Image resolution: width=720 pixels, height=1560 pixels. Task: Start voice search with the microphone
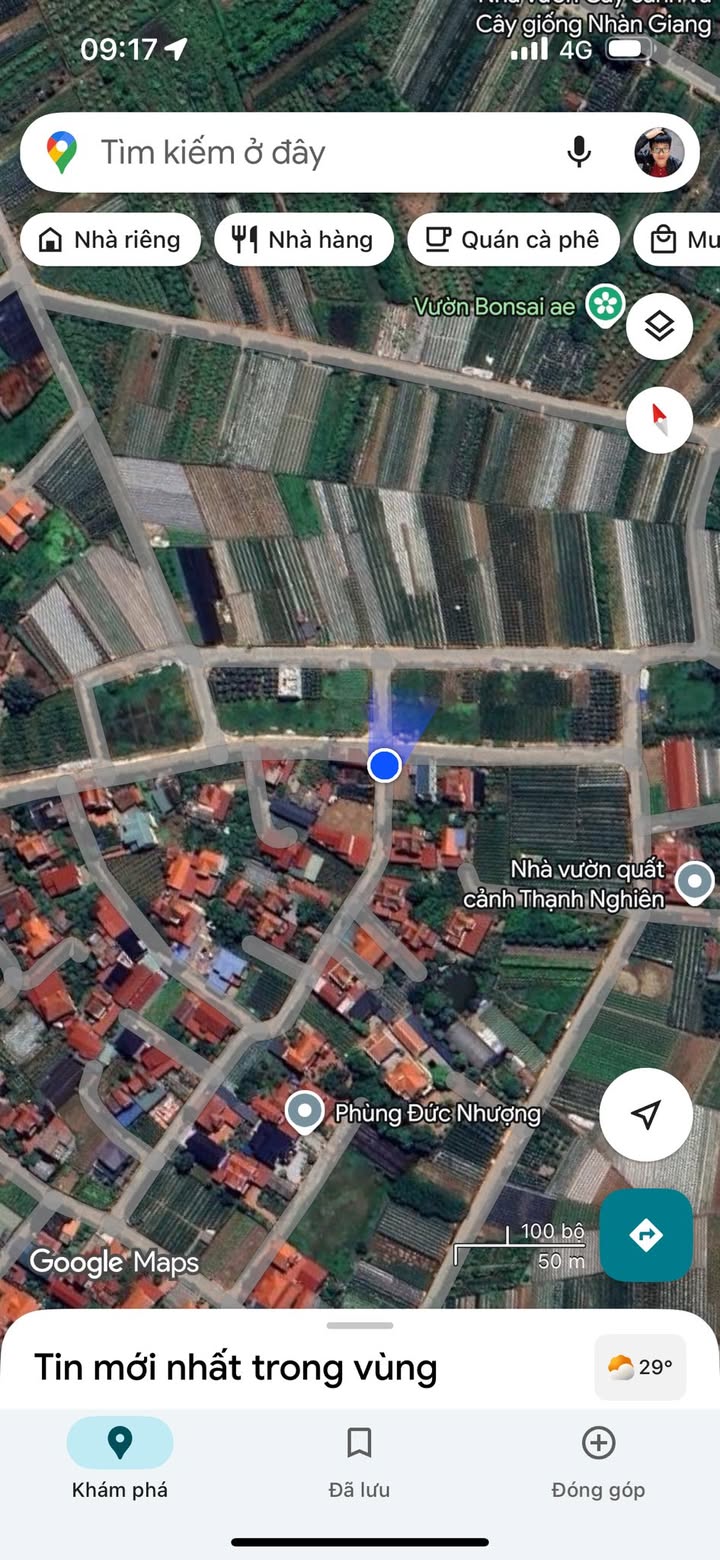pyautogui.click(x=578, y=153)
